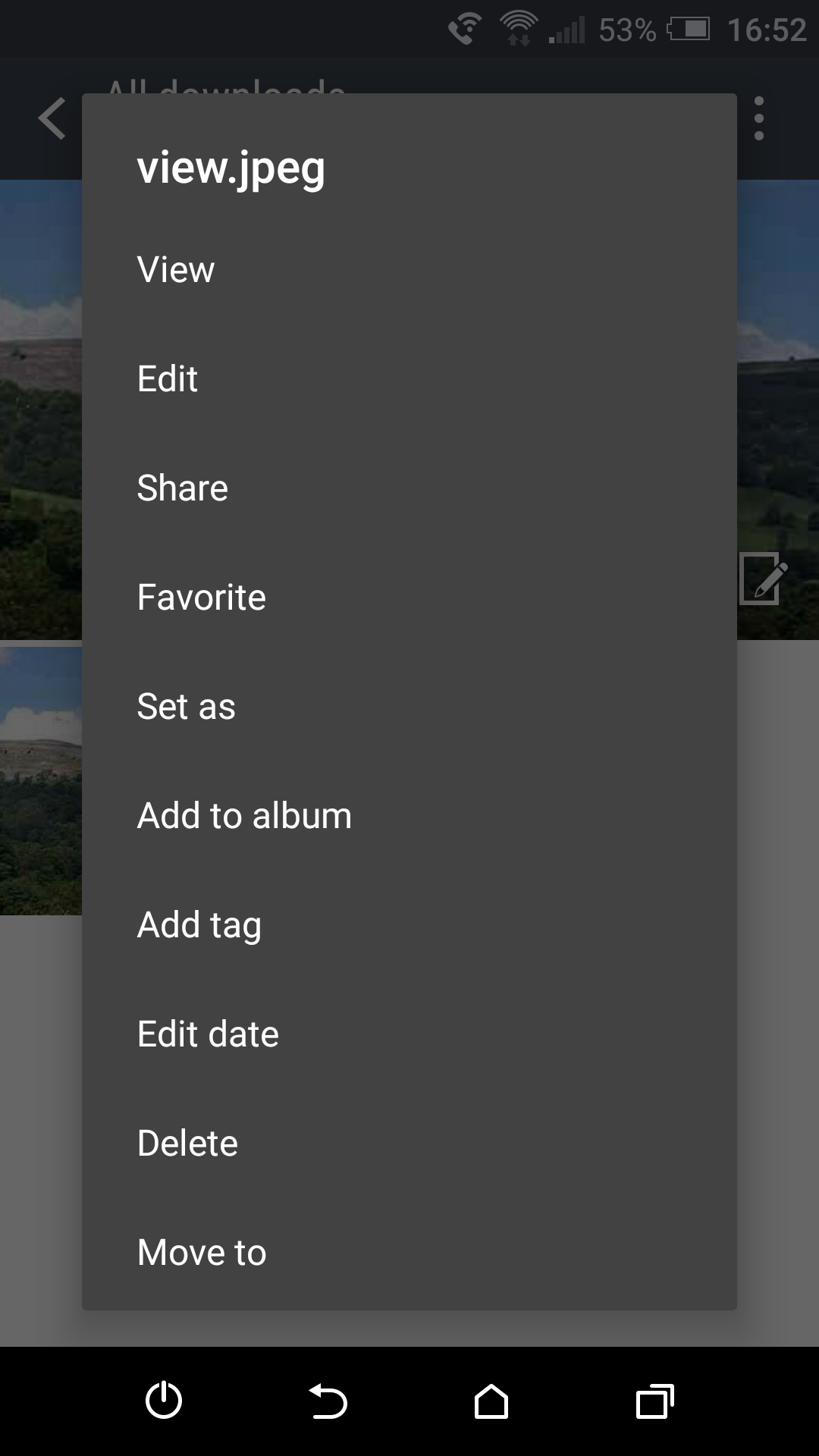
Task: Select View from the context menu
Action: click(409, 270)
